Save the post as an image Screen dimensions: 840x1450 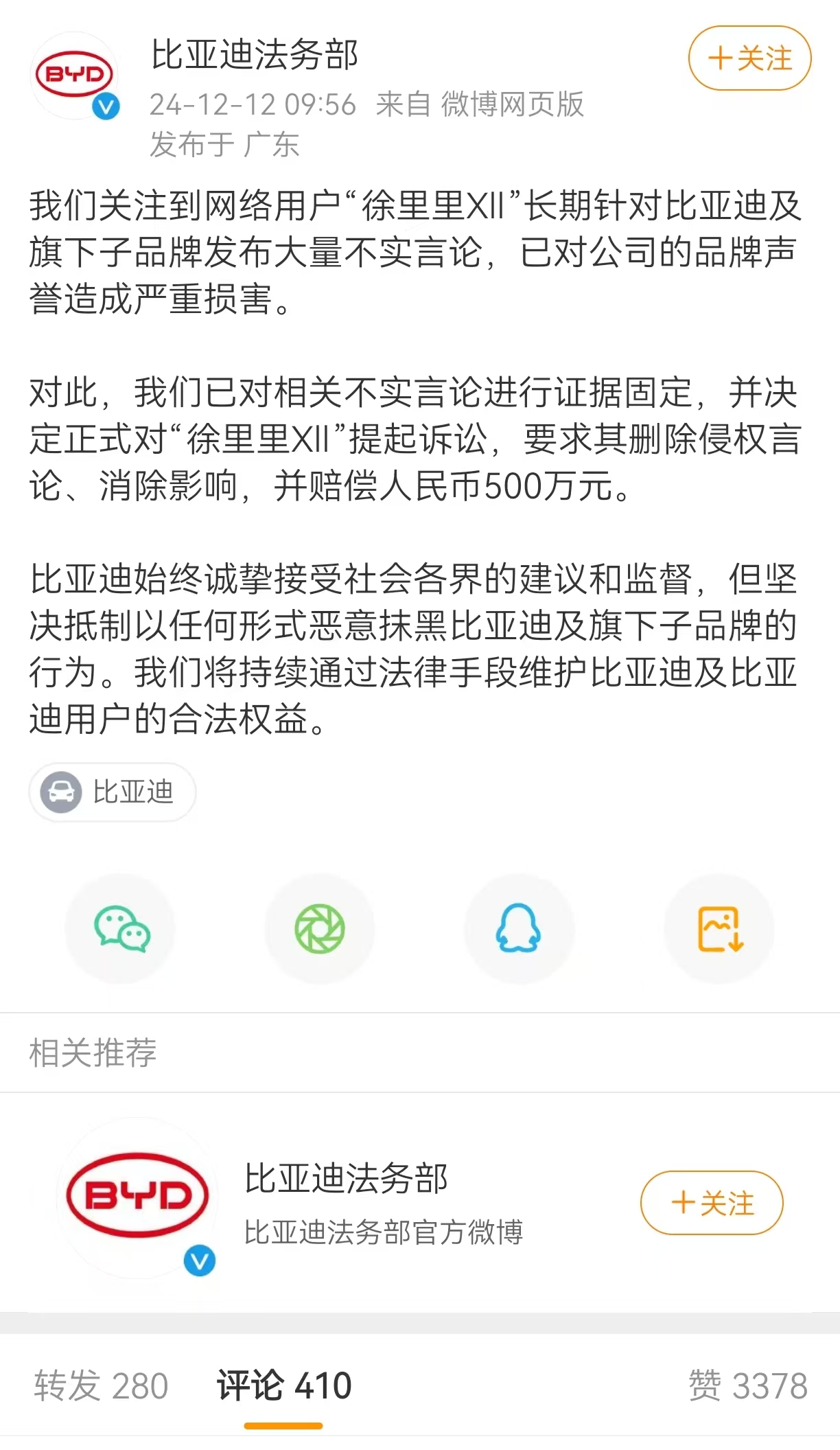point(719,928)
